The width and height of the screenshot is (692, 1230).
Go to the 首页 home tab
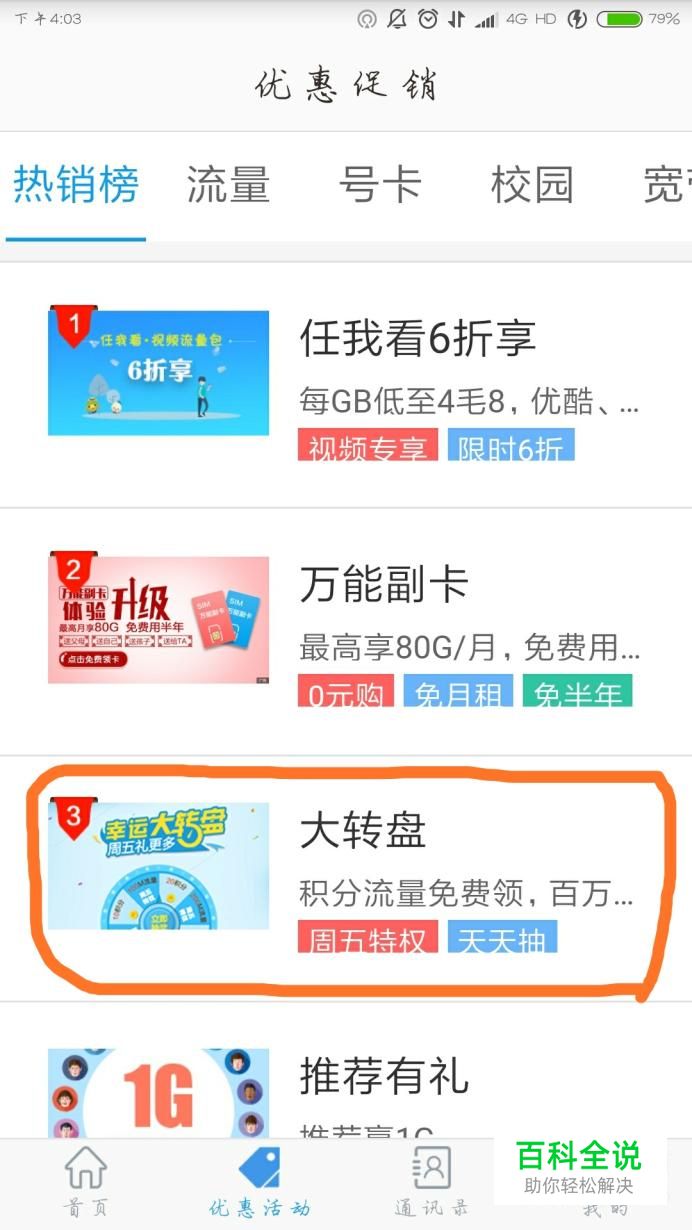(86, 1182)
